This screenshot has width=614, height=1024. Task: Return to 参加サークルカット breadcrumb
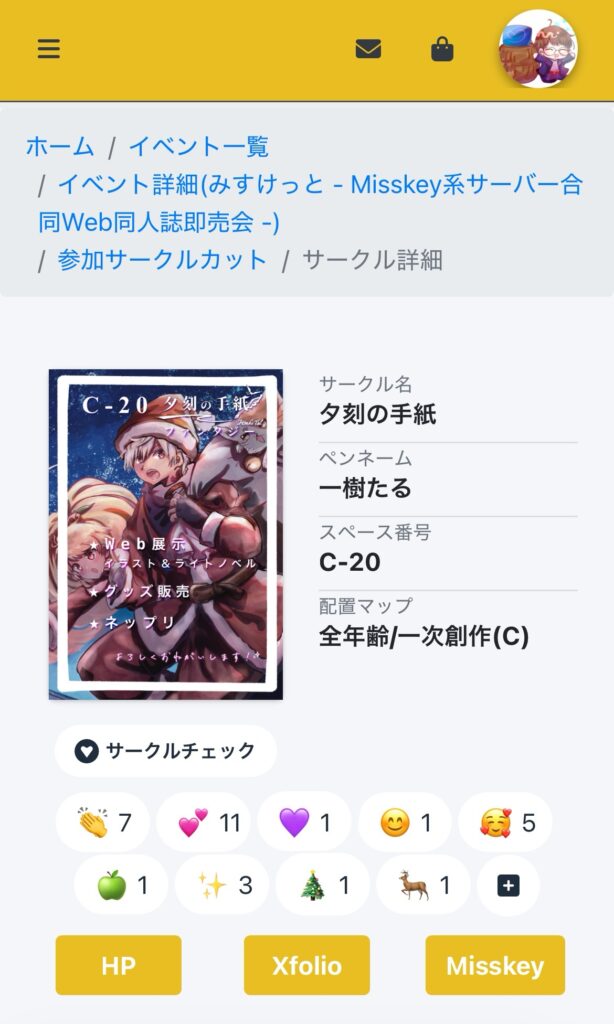coord(162,260)
